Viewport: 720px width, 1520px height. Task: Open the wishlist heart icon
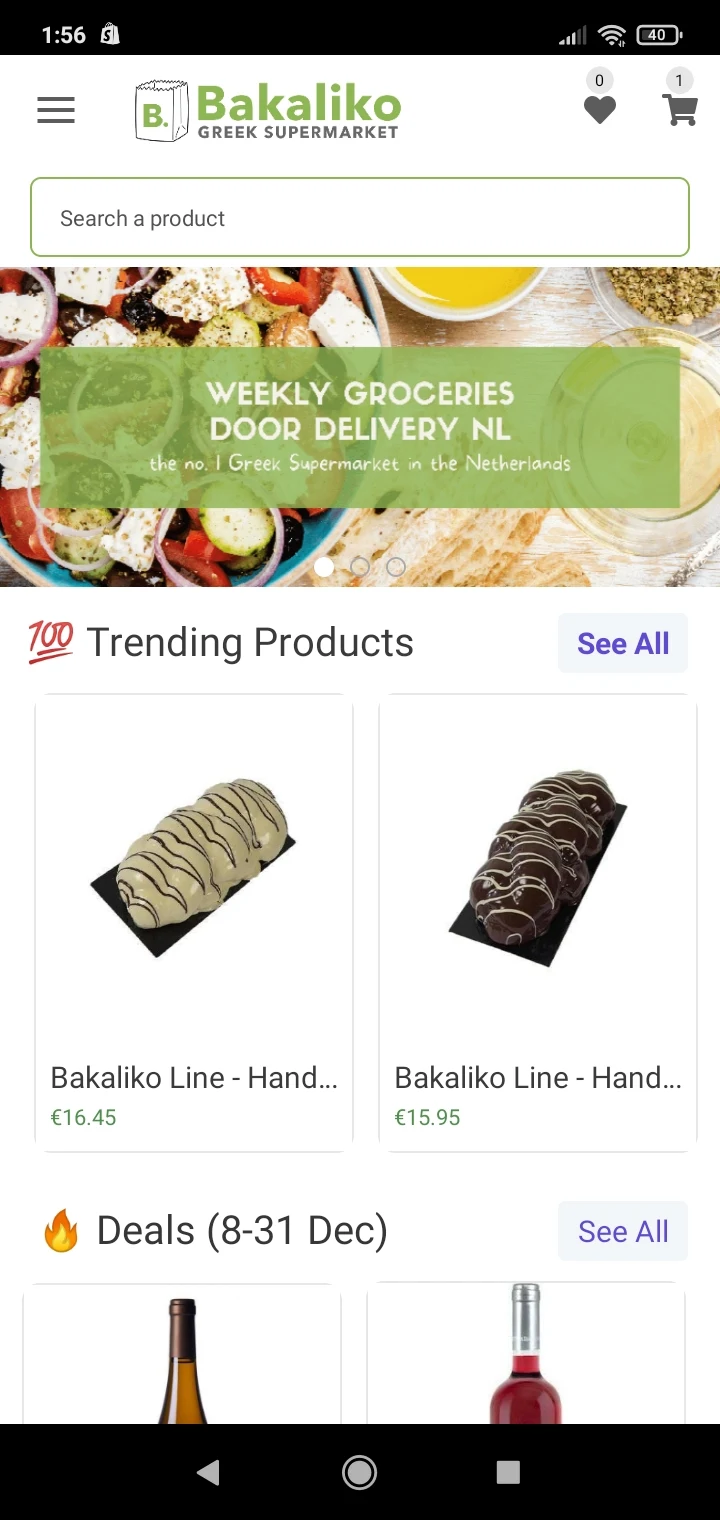point(599,109)
